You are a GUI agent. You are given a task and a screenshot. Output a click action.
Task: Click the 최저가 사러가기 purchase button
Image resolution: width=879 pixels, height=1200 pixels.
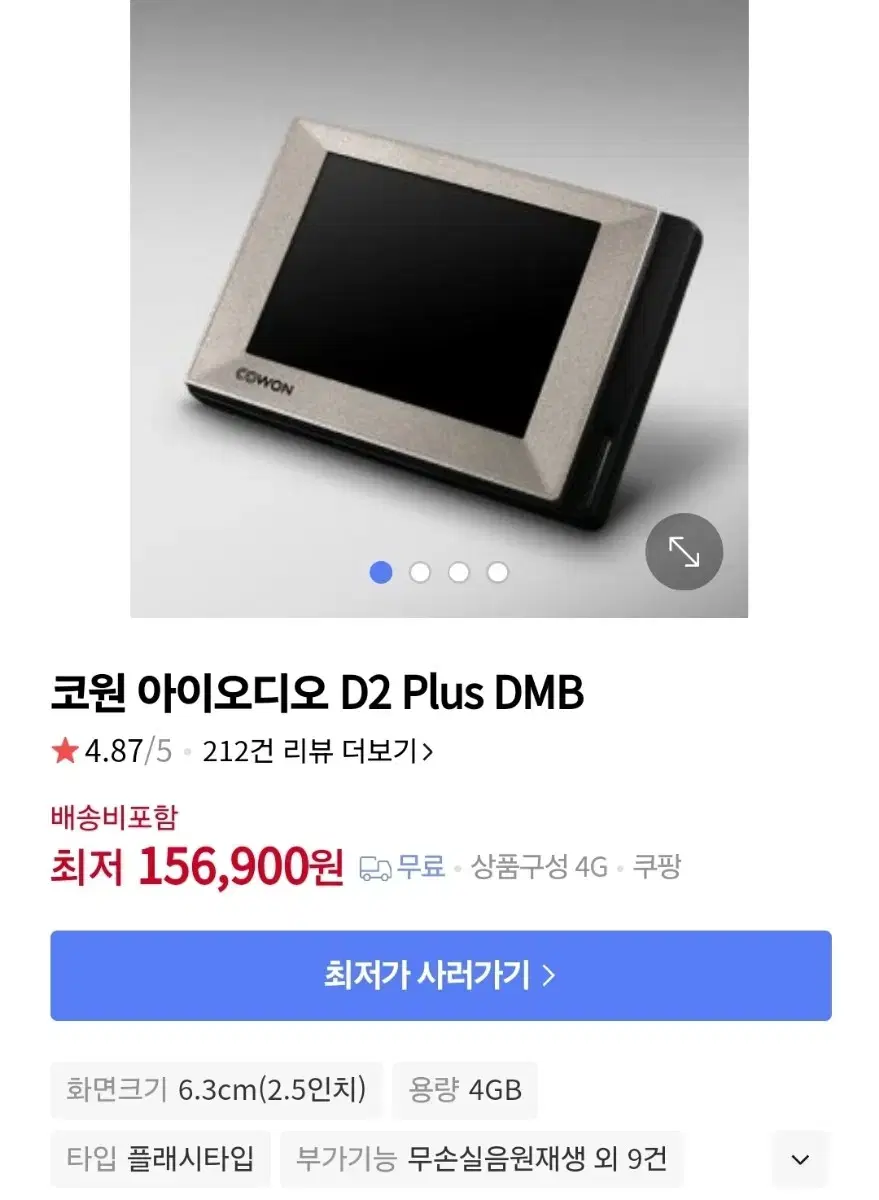[x=439, y=975]
